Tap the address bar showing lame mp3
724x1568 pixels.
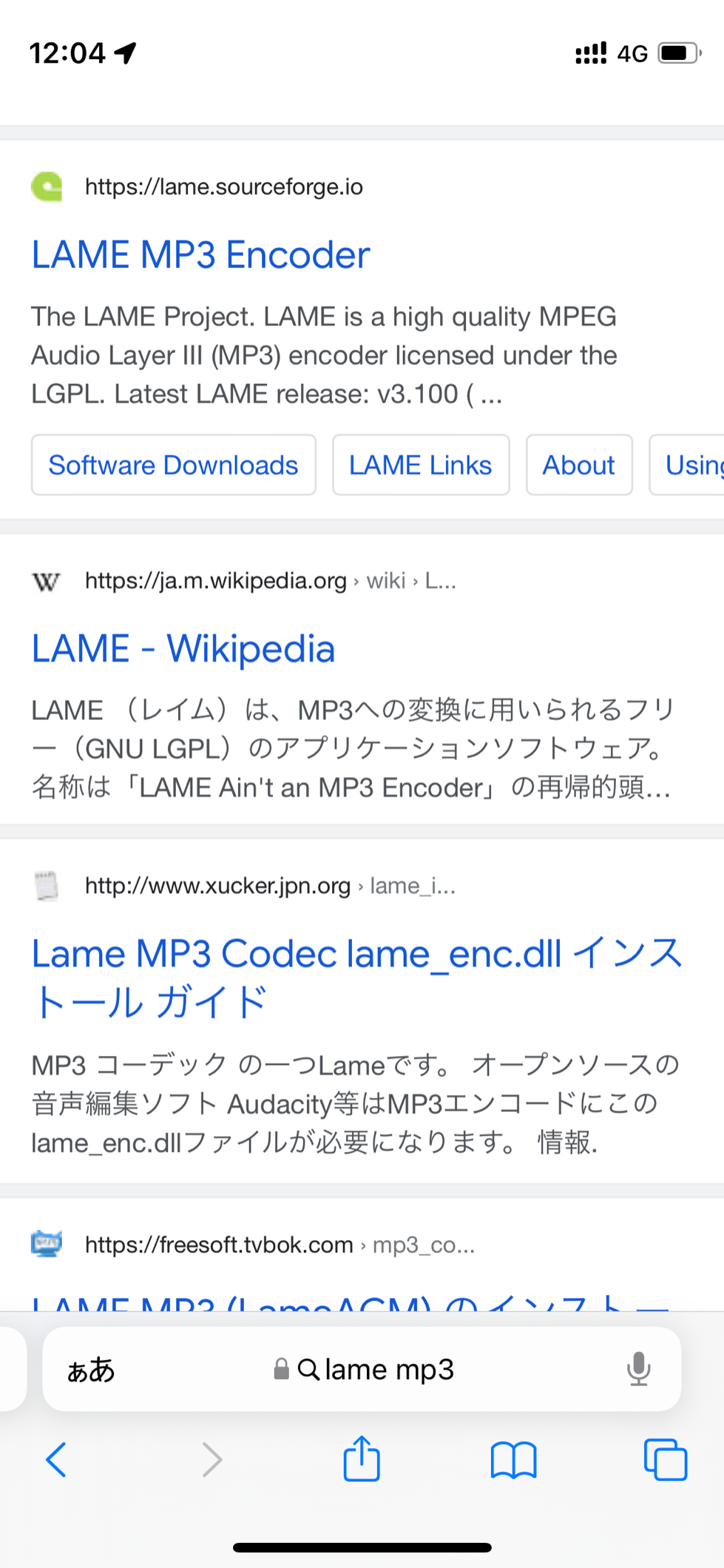pos(376,1370)
